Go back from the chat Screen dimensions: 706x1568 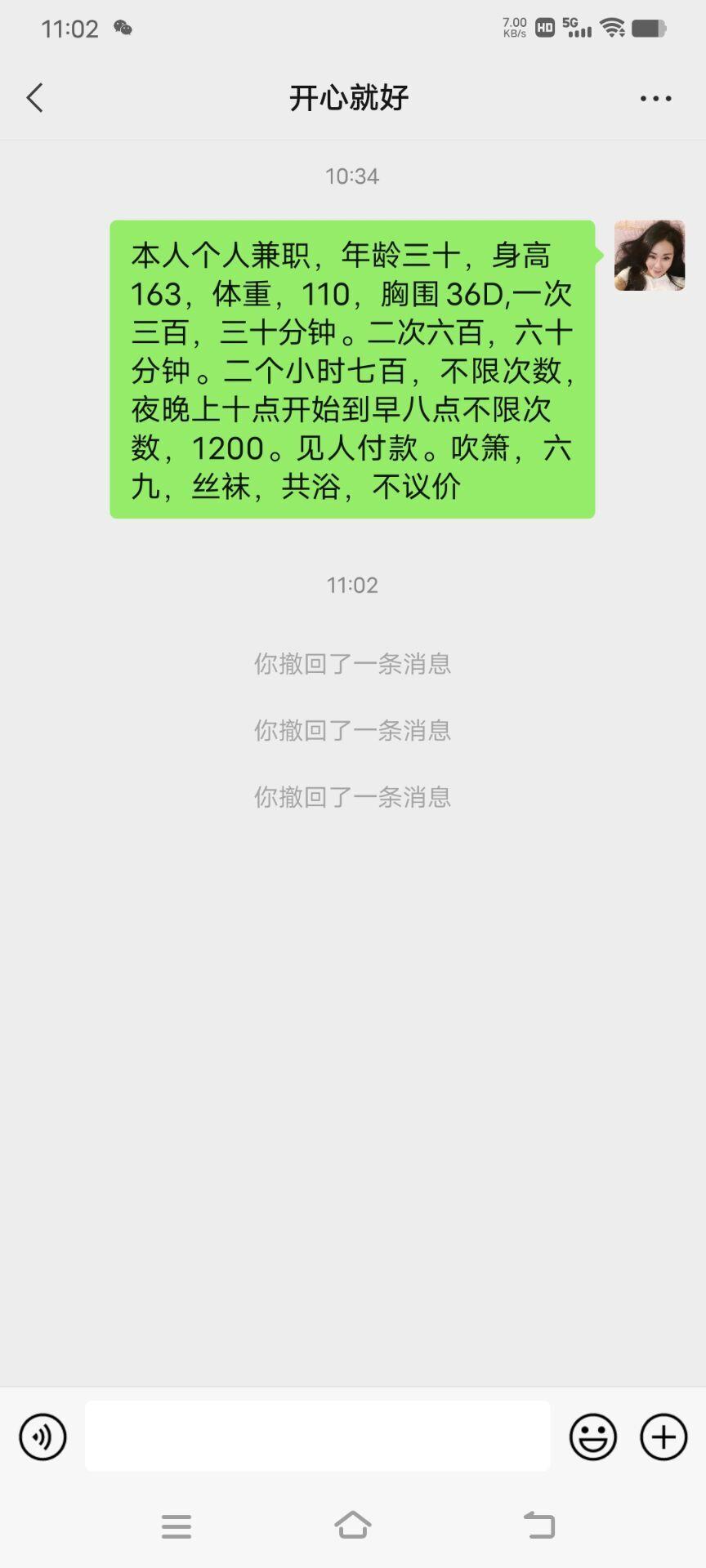tap(34, 98)
